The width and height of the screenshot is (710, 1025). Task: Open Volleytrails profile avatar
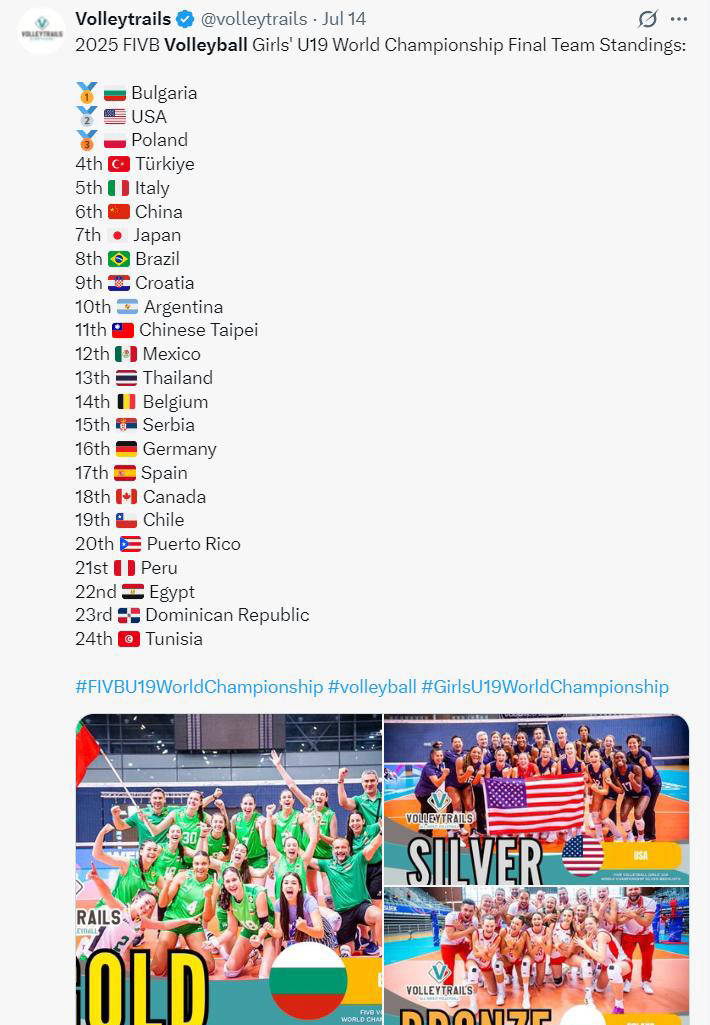pos(41,31)
